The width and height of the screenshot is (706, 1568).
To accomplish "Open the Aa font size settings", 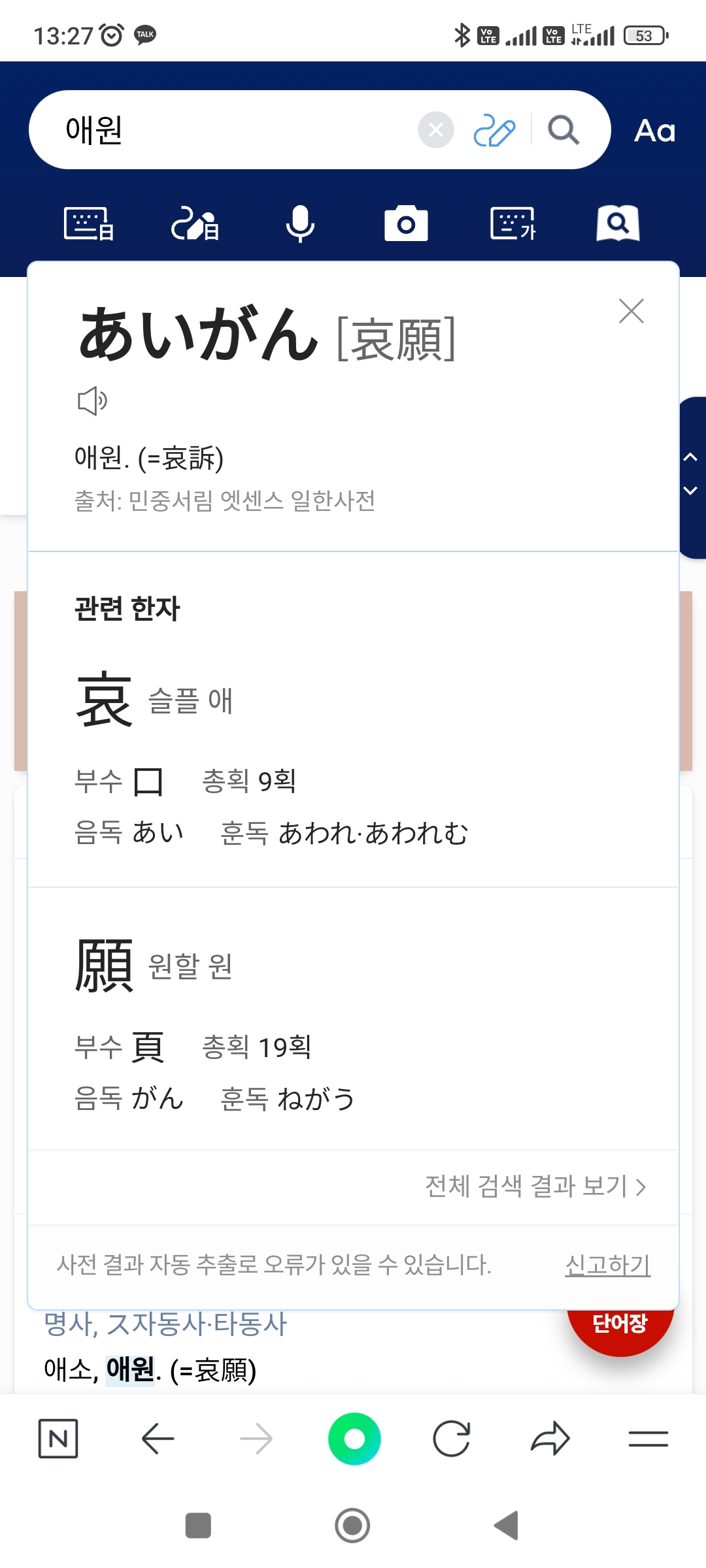I will [654, 131].
